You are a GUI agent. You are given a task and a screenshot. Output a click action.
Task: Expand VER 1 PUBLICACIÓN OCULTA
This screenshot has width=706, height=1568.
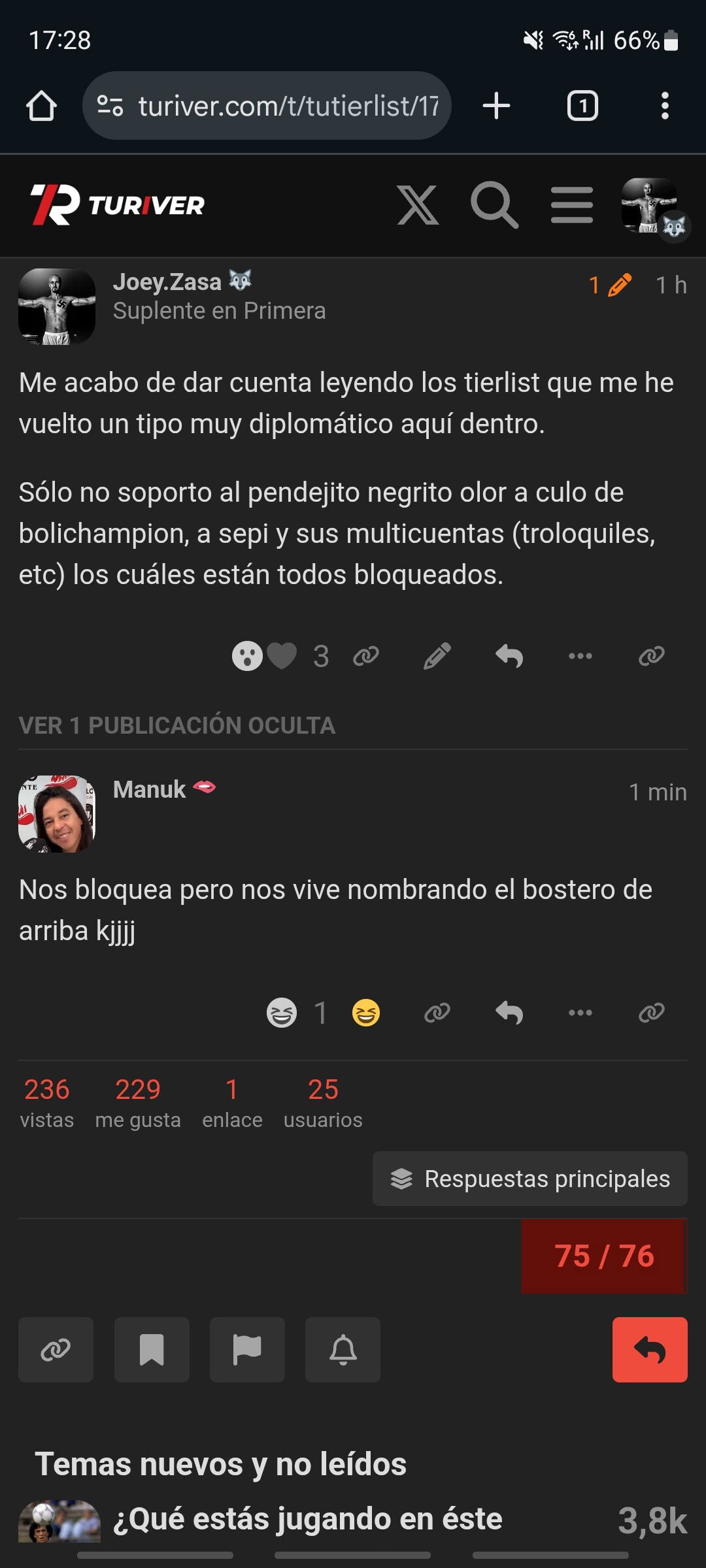(x=176, y=726)
